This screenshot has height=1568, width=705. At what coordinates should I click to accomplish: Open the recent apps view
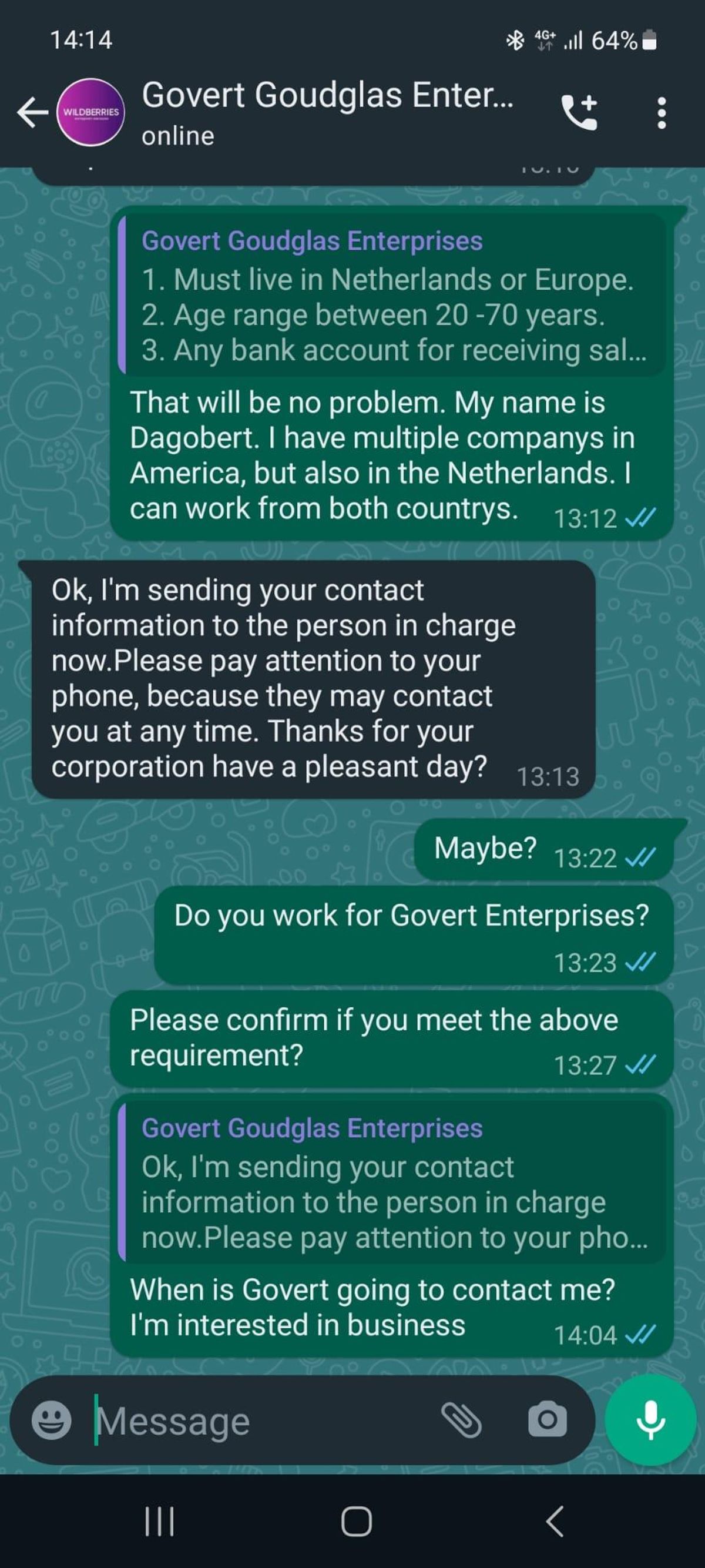pyautogui.click(x=159, y=1521)
